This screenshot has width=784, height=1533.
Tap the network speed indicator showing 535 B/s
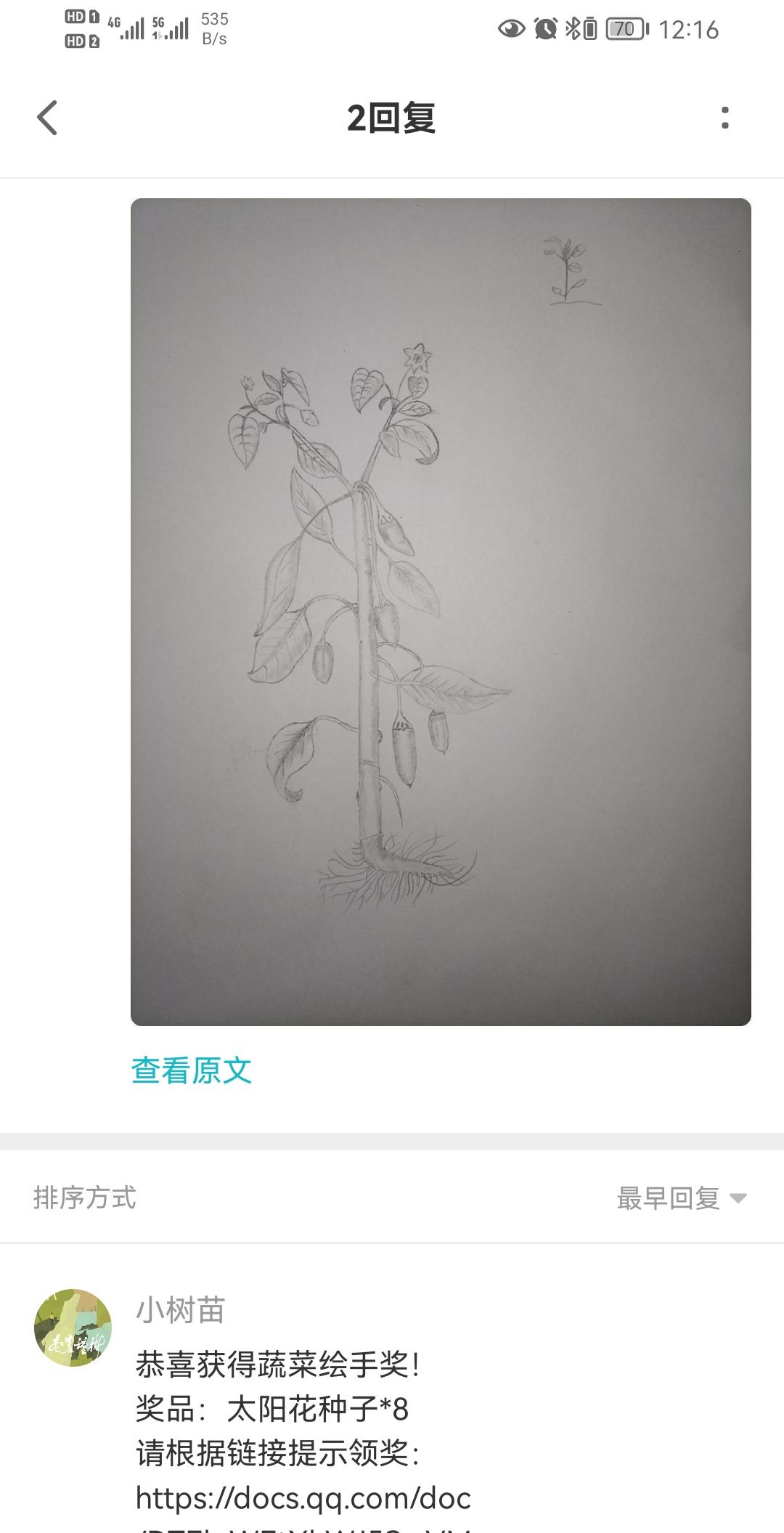tap(214, 29)
